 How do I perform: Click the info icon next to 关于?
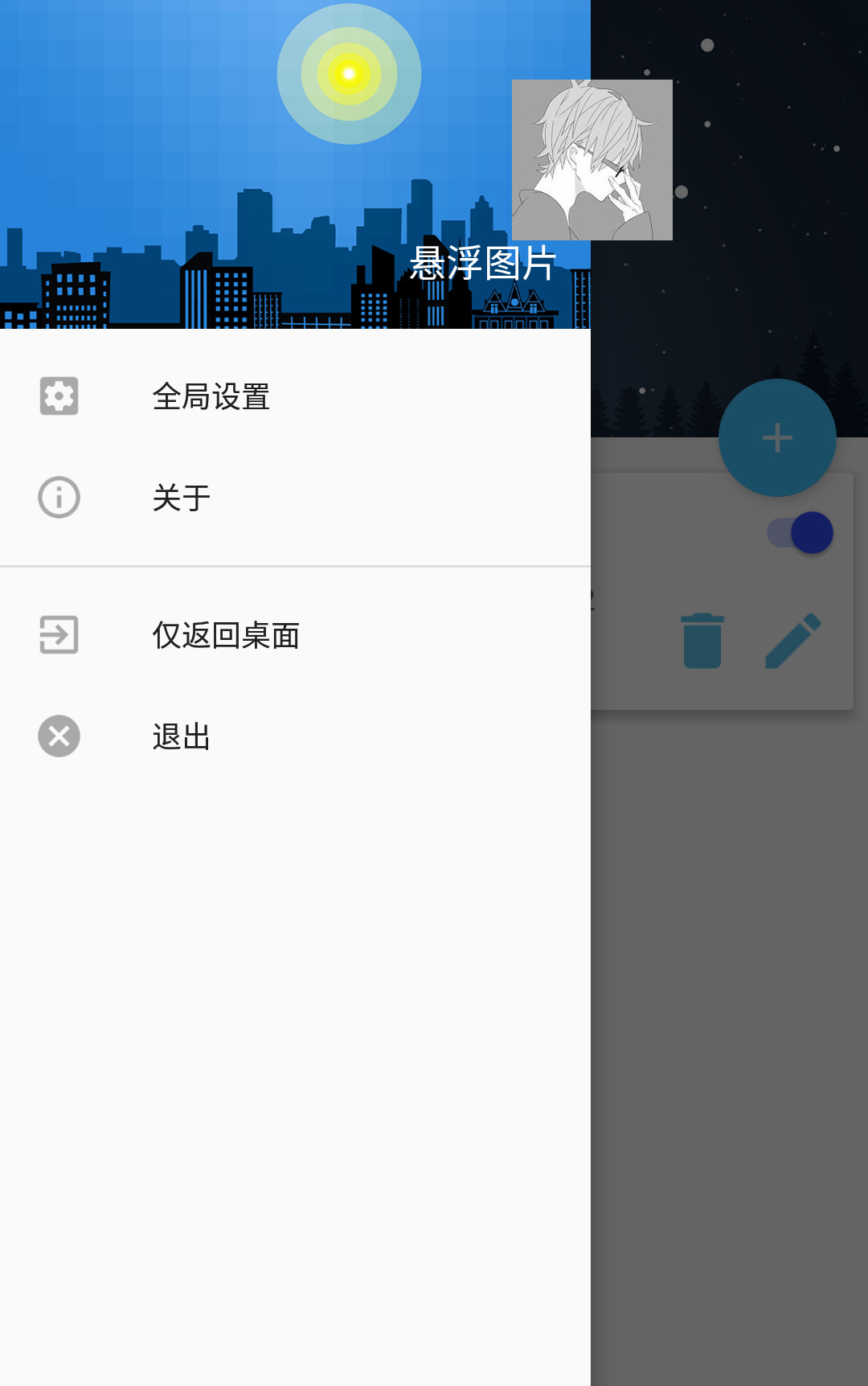[x=59, y=497]
